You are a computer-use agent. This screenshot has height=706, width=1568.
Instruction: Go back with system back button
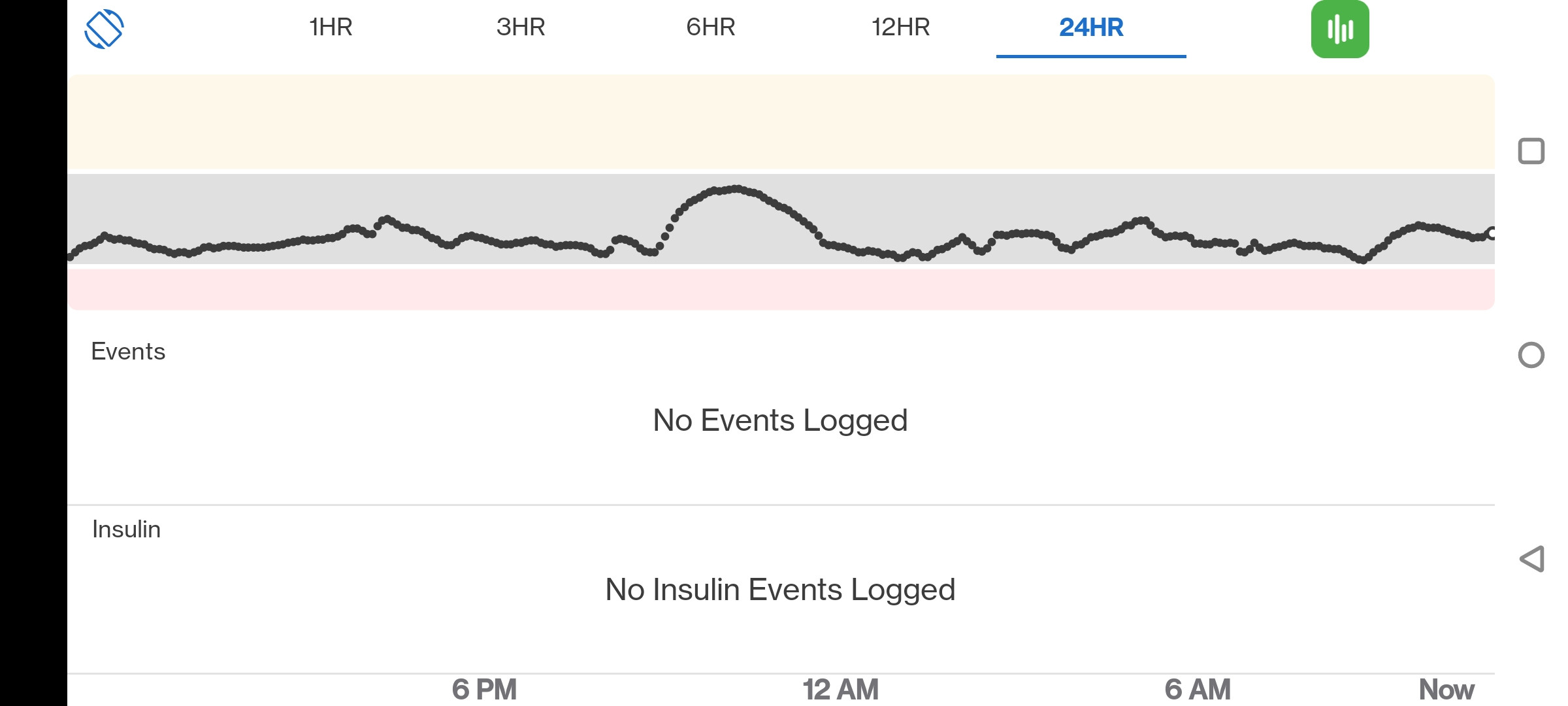coord(1531,559)
